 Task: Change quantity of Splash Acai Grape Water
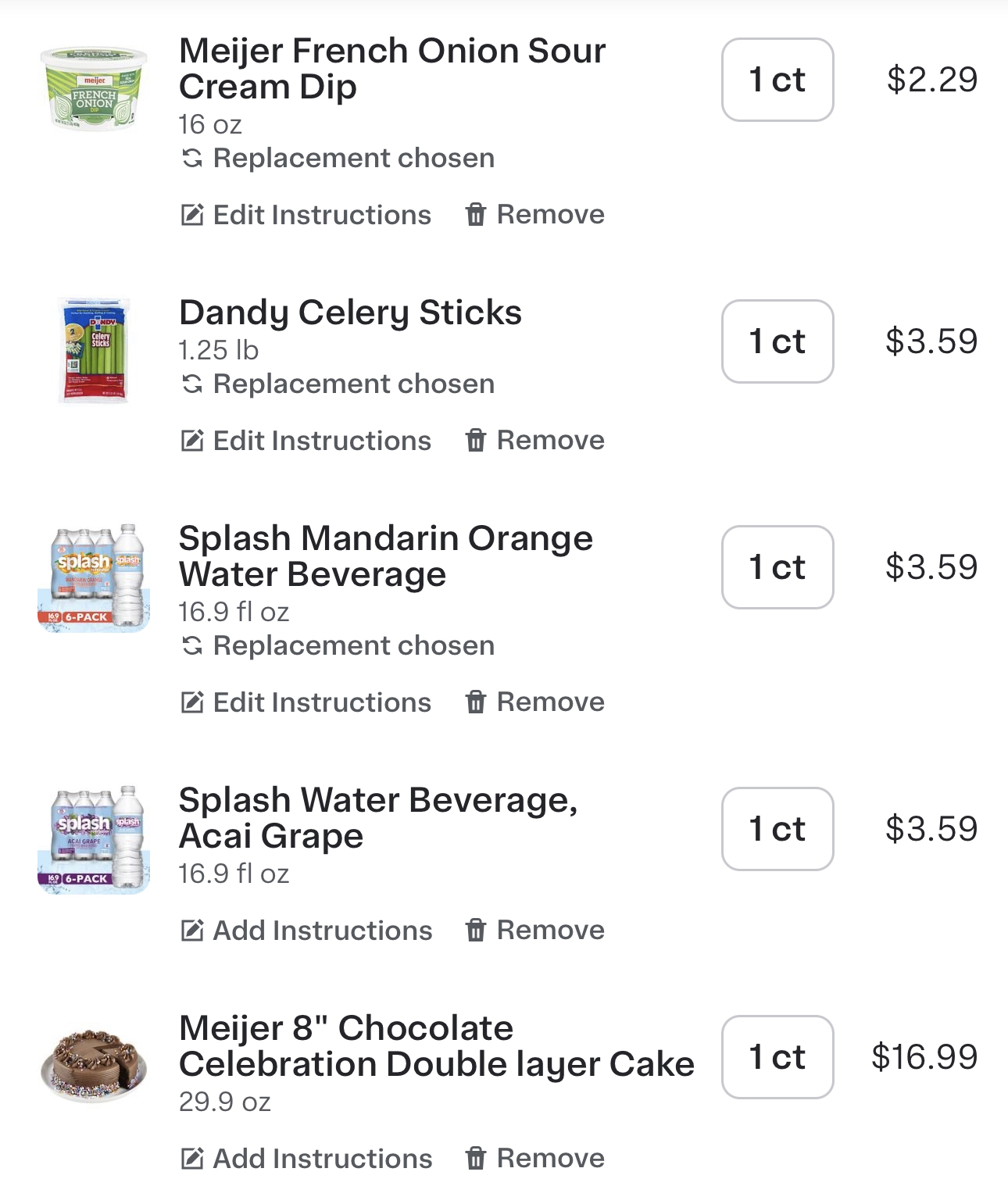coord(777,829)
